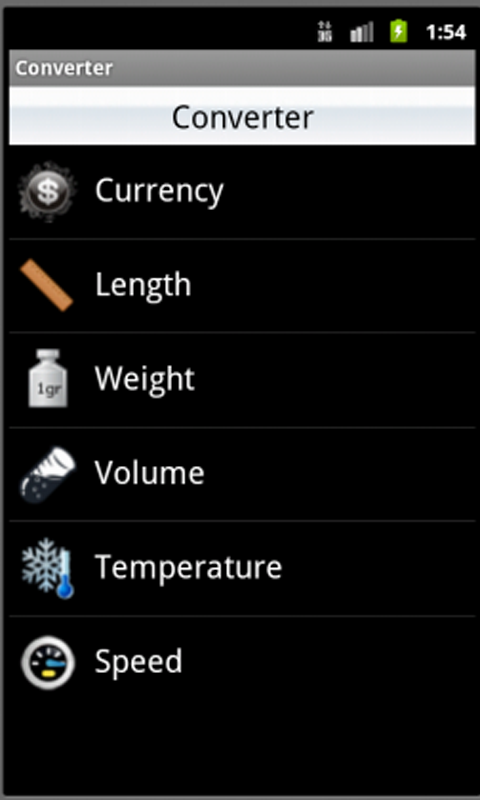The image size is (480, 800).
Task: Open Weight conversions
Action: tap(242, 380)
